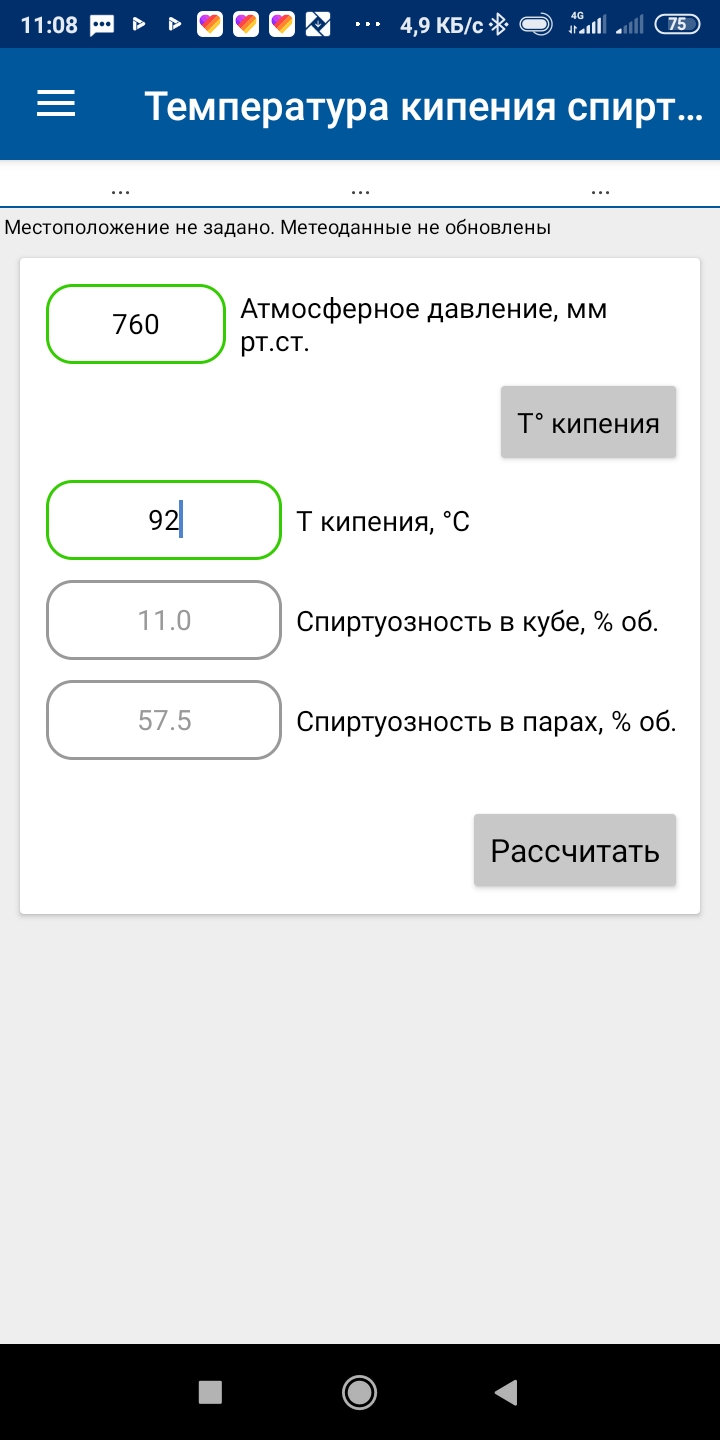Open the leftmost overflow tab

(120, 188)
